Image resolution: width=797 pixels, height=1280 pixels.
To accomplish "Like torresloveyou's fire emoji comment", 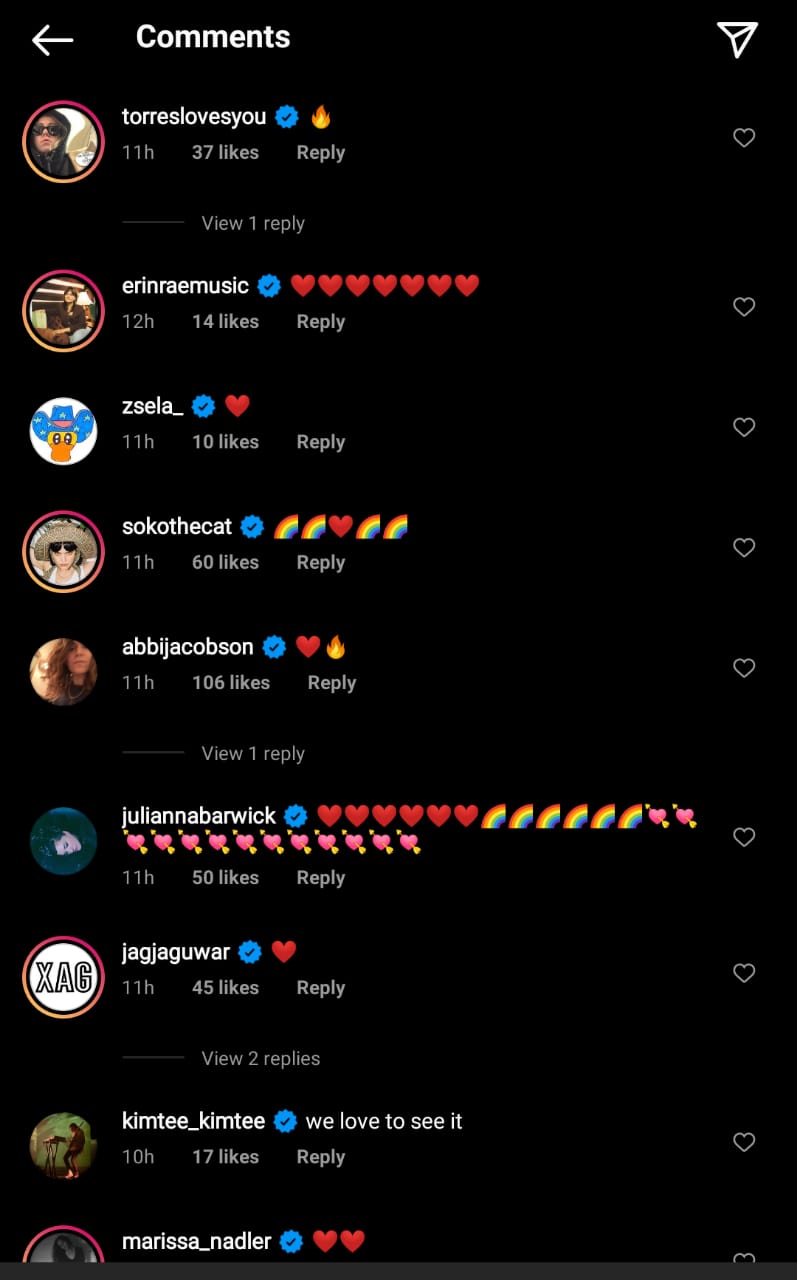I will tap(744, 138).
